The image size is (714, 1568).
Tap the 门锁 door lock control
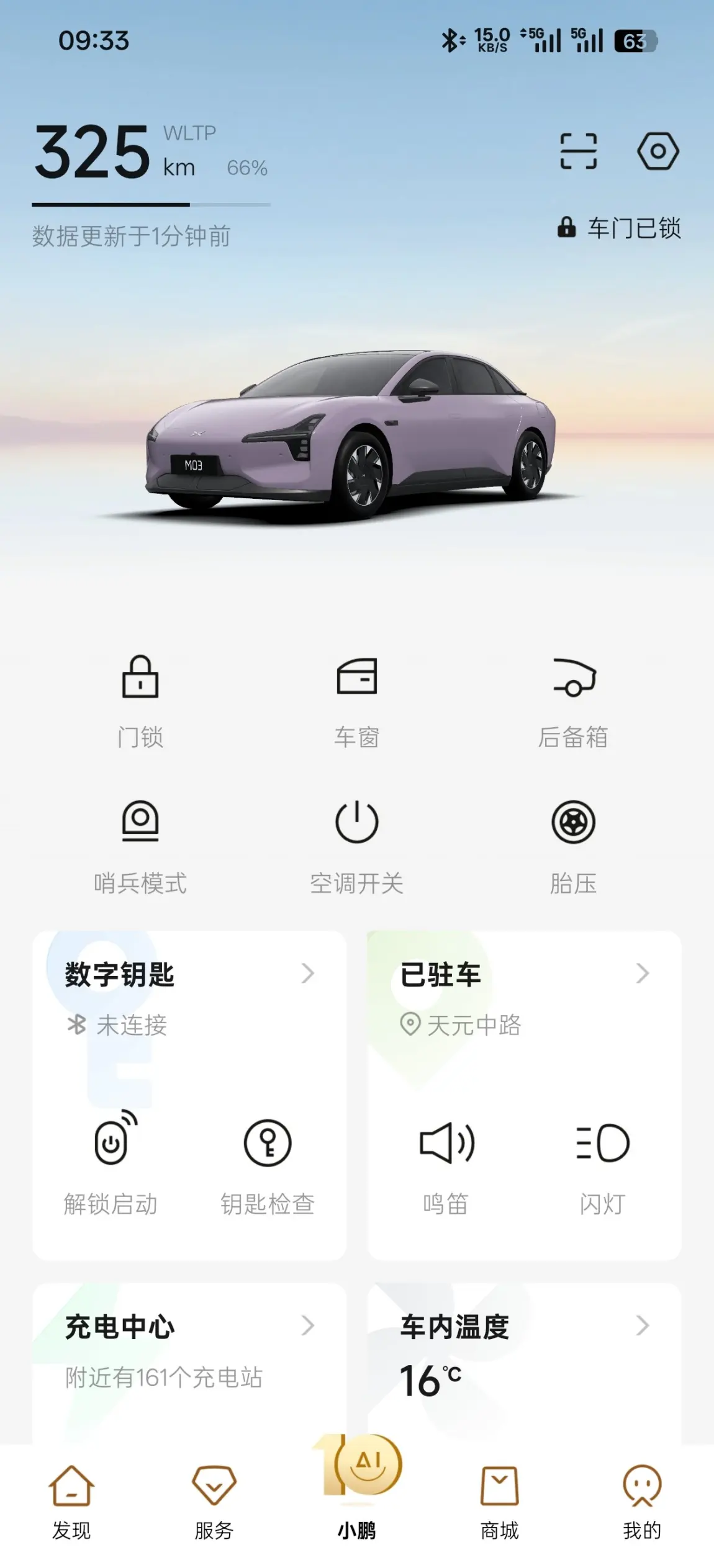coord(140,700)
